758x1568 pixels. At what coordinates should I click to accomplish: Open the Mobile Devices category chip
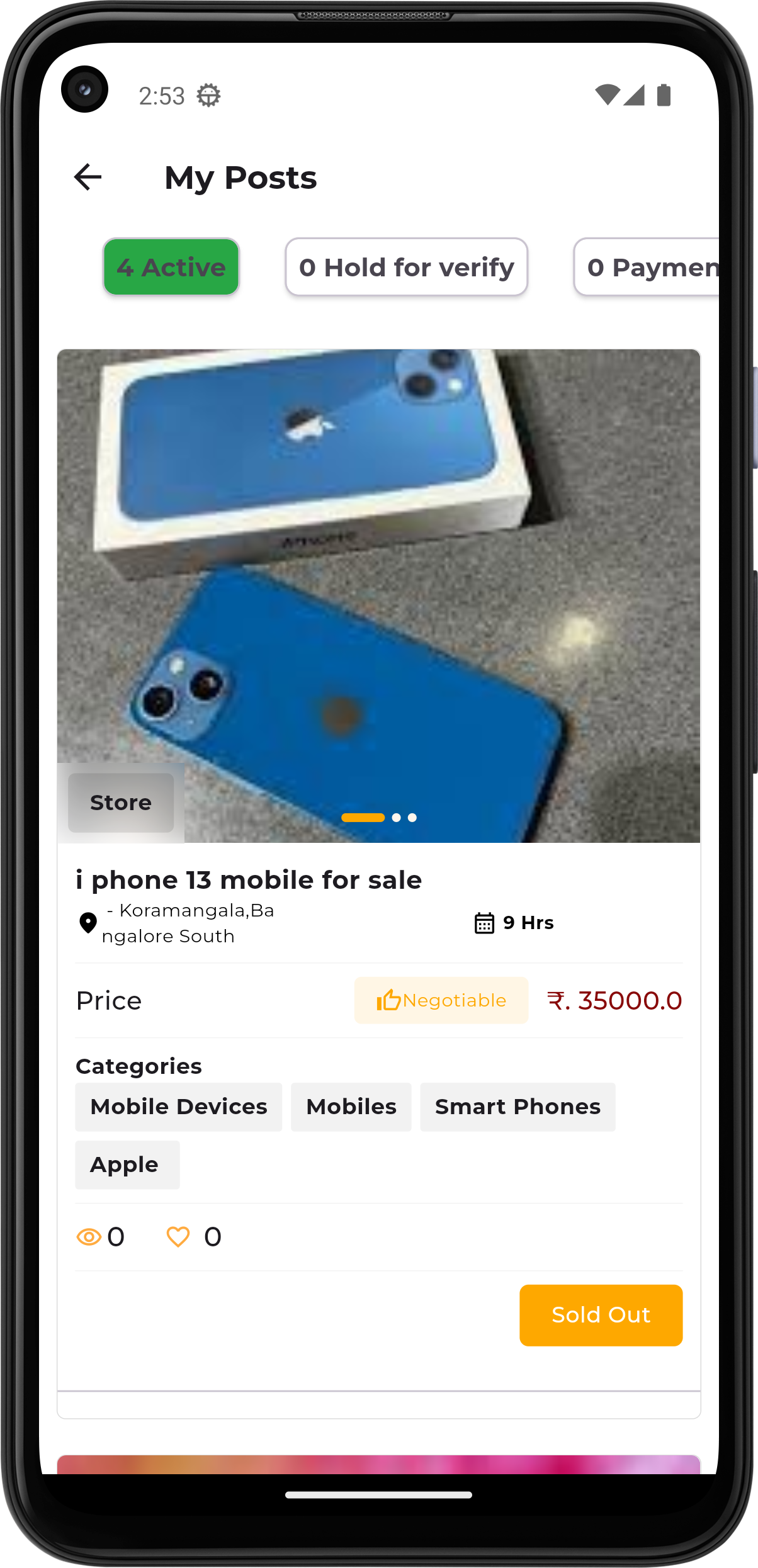click(x=178, y=1107)
